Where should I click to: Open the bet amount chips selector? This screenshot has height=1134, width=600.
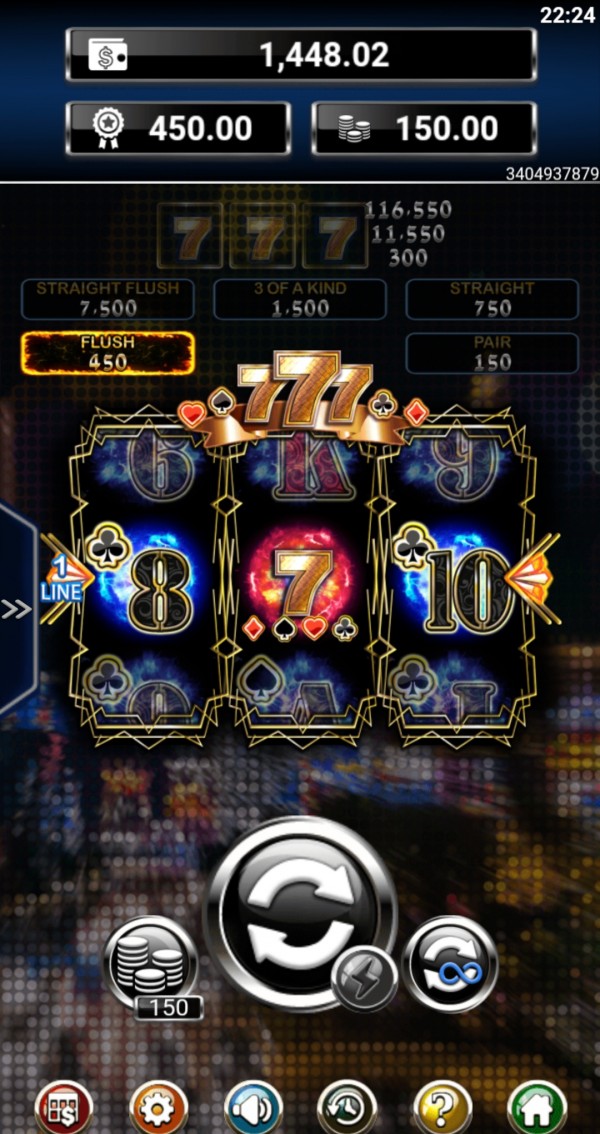click(x=151, y=964)
